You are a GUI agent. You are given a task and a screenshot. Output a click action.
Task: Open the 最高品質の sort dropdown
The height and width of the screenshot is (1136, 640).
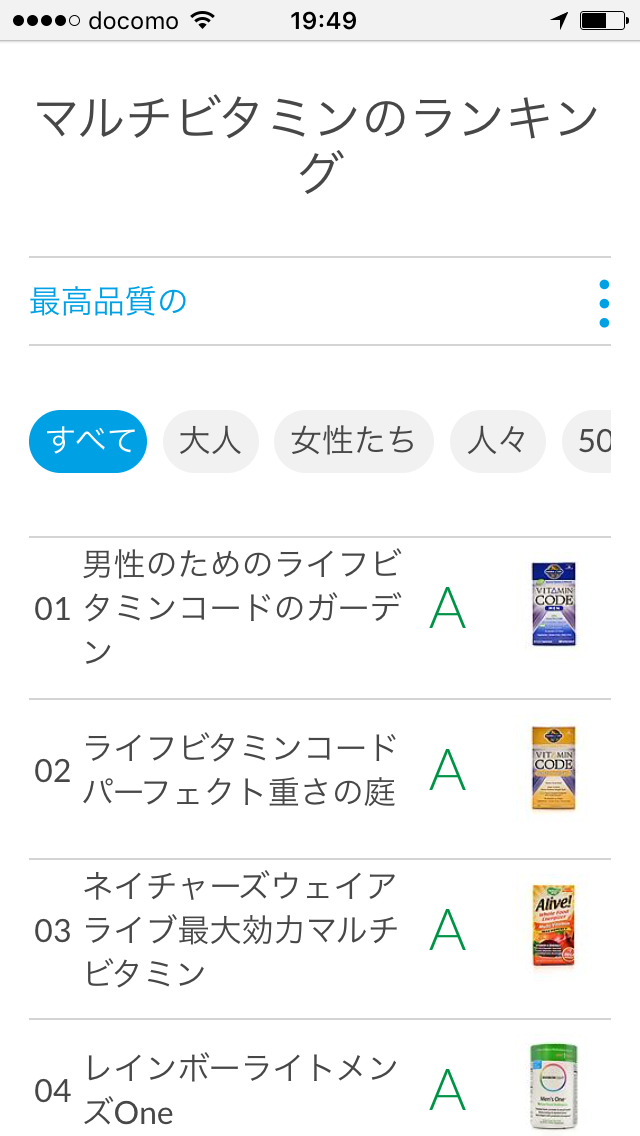[x=108, y=301]
